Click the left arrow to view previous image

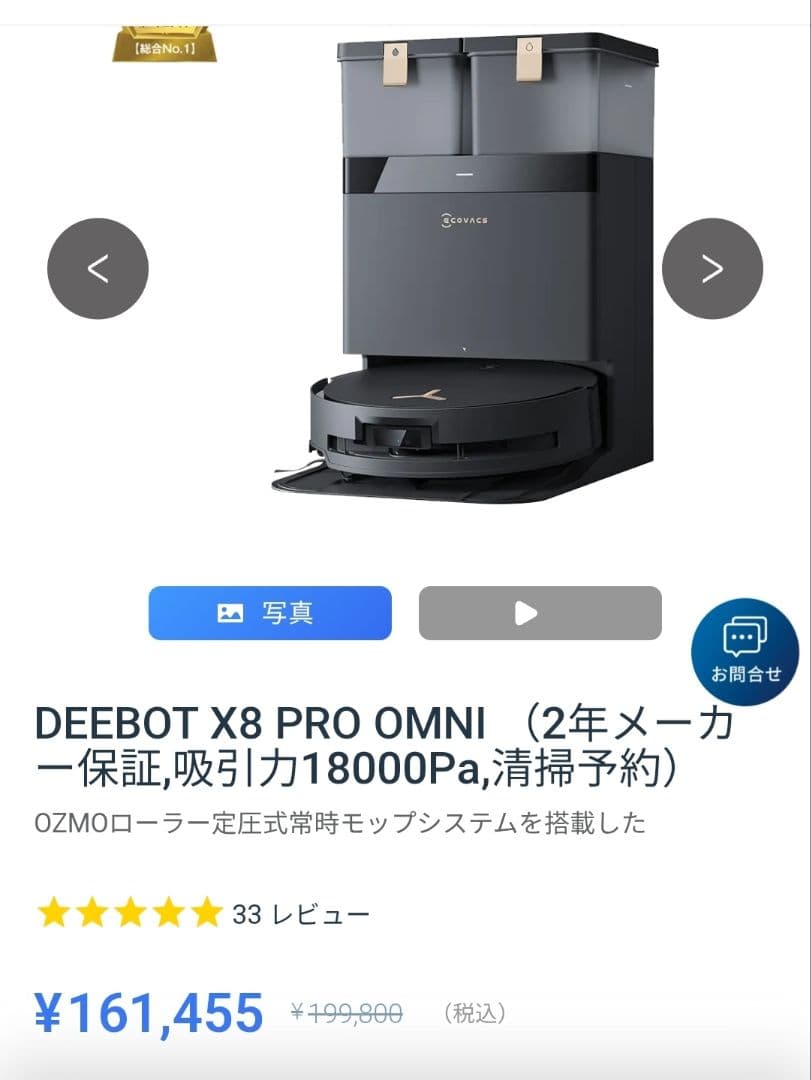(x=97, y=268)
